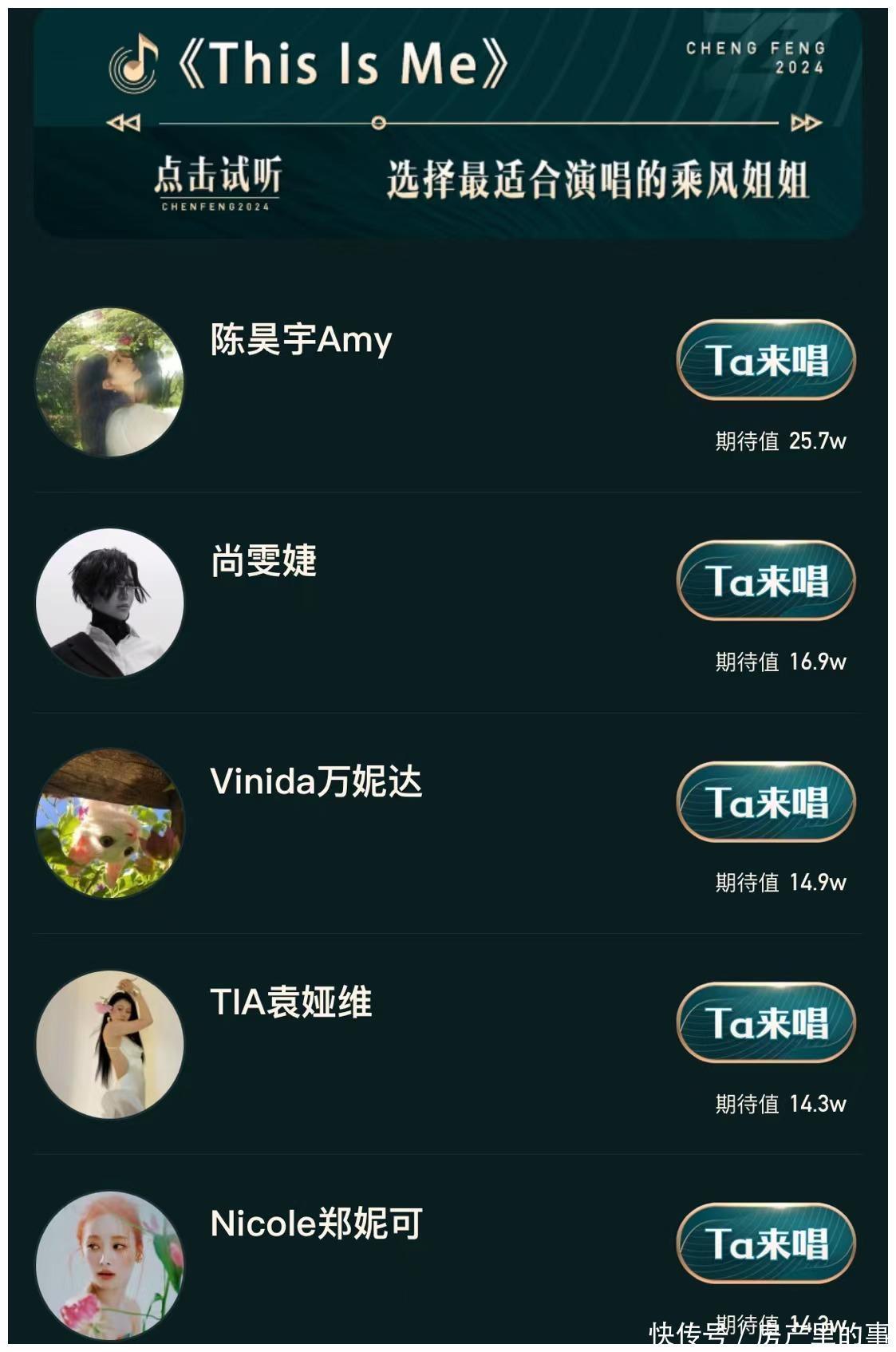This screenshot has height=1352, width=896.
Task: Select Ta来唱 for TIA袁娅维
Action: 766,1023
